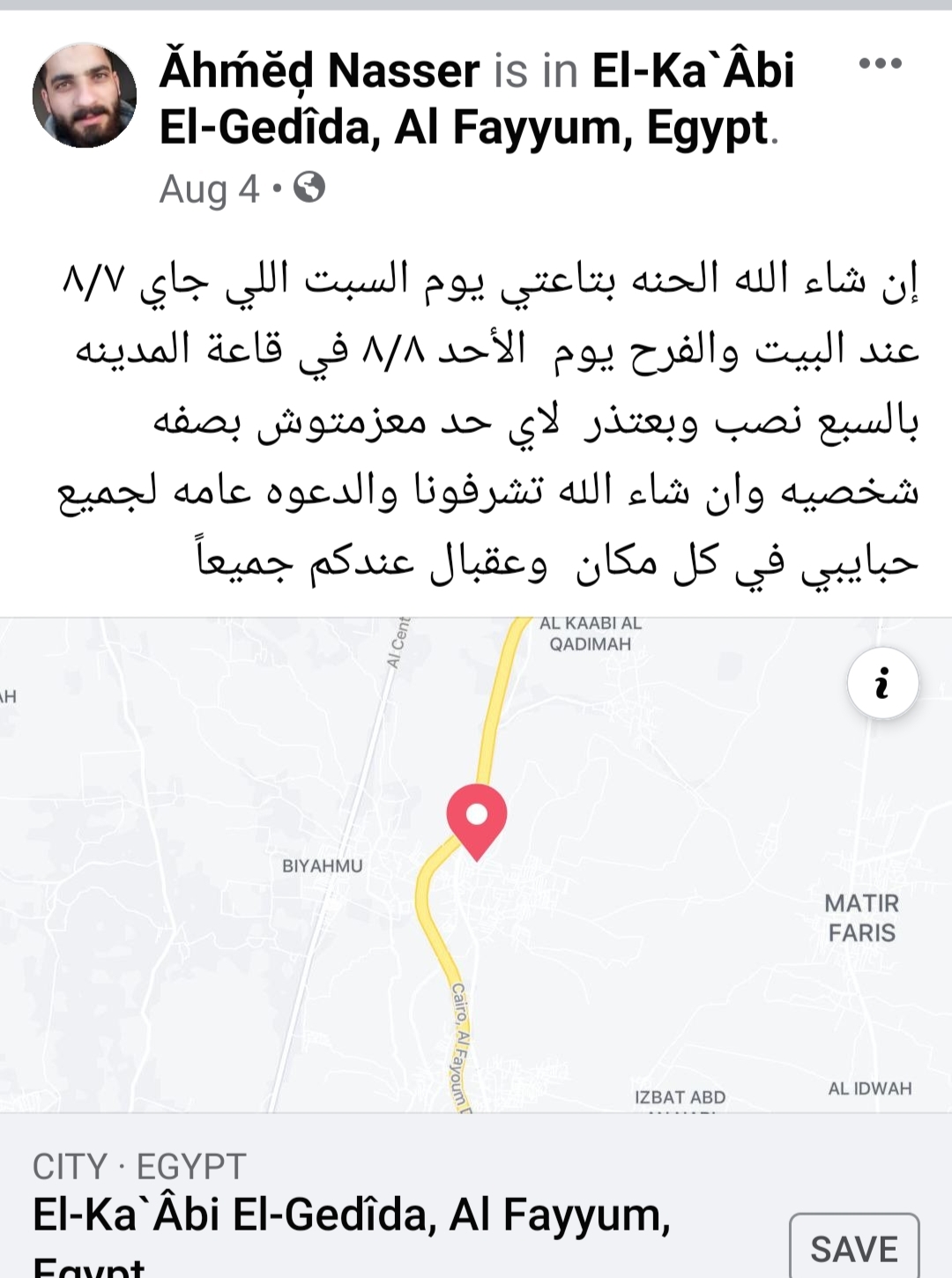Tap the CITY · EGYPT category label
This screenshot has width=952, height=1278.
(x=137, y=1163)
